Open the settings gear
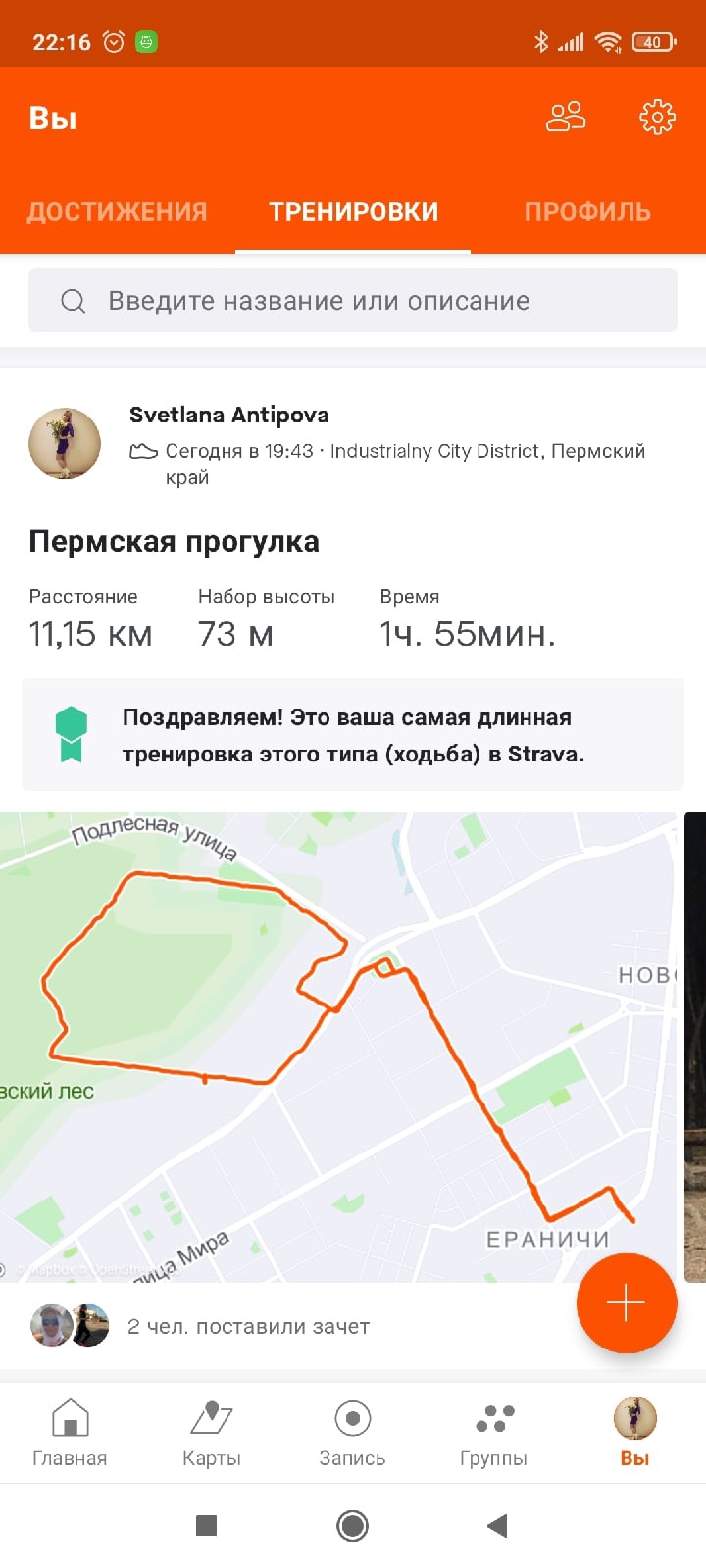The width and height of the screenshot is (706, 1568). coord(657,118)
